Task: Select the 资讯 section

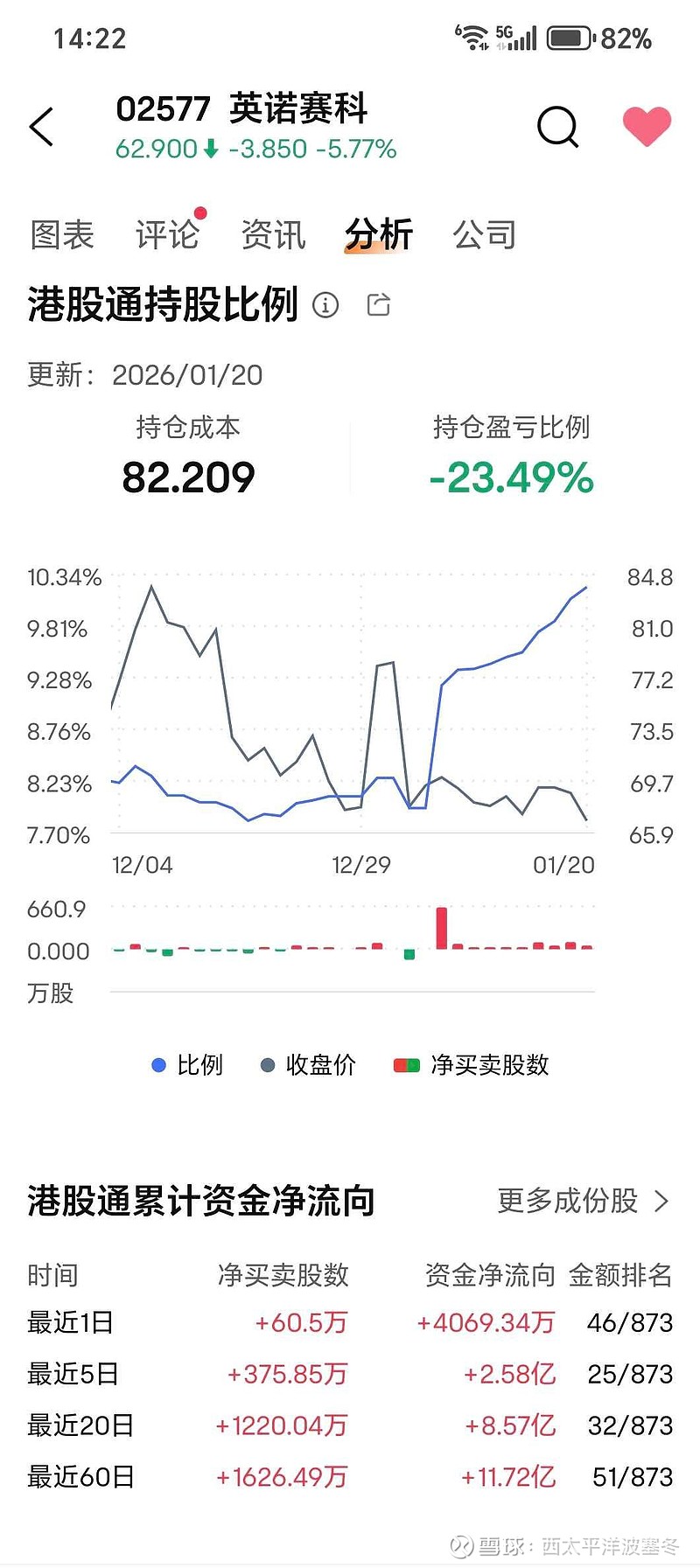Action: (x=273, y=234)
